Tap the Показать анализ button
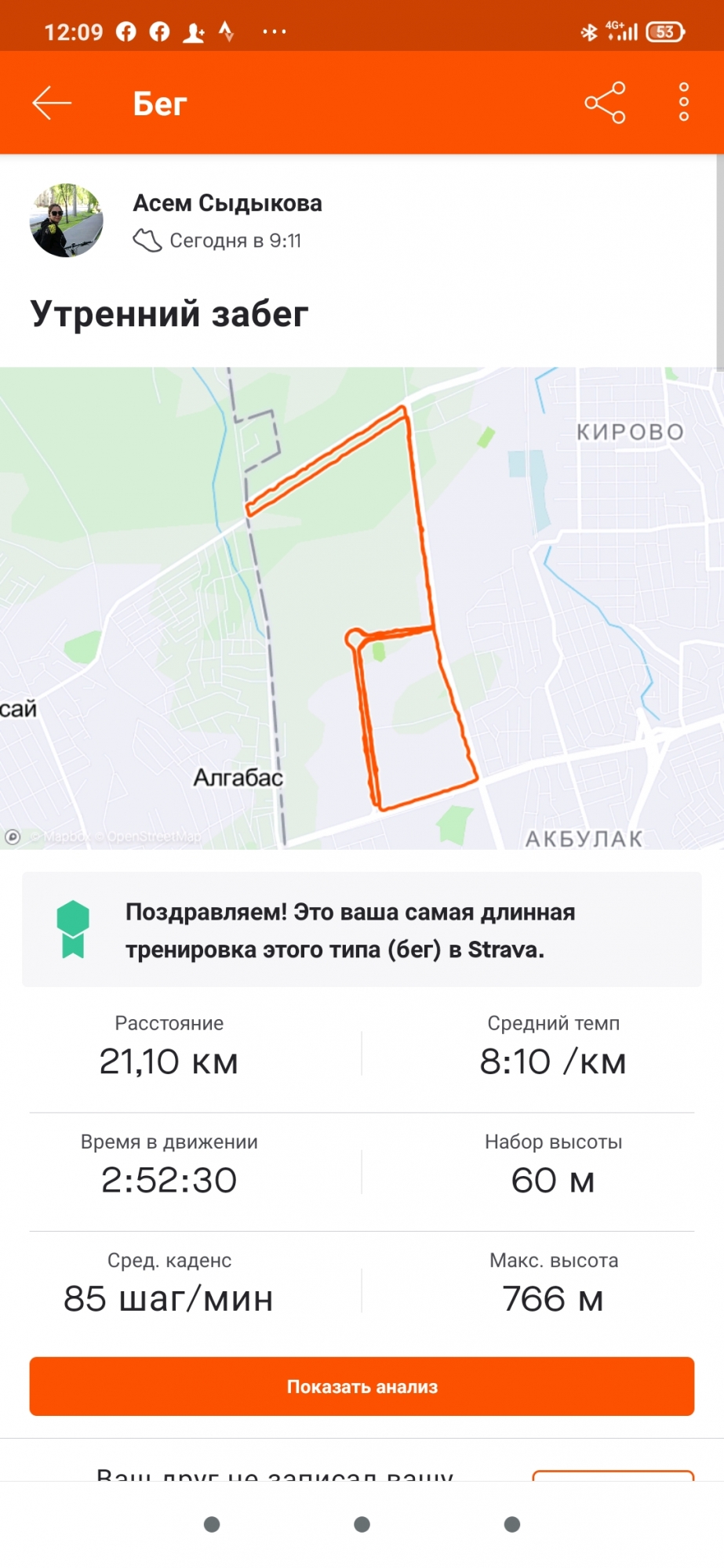 (362, 1386)
